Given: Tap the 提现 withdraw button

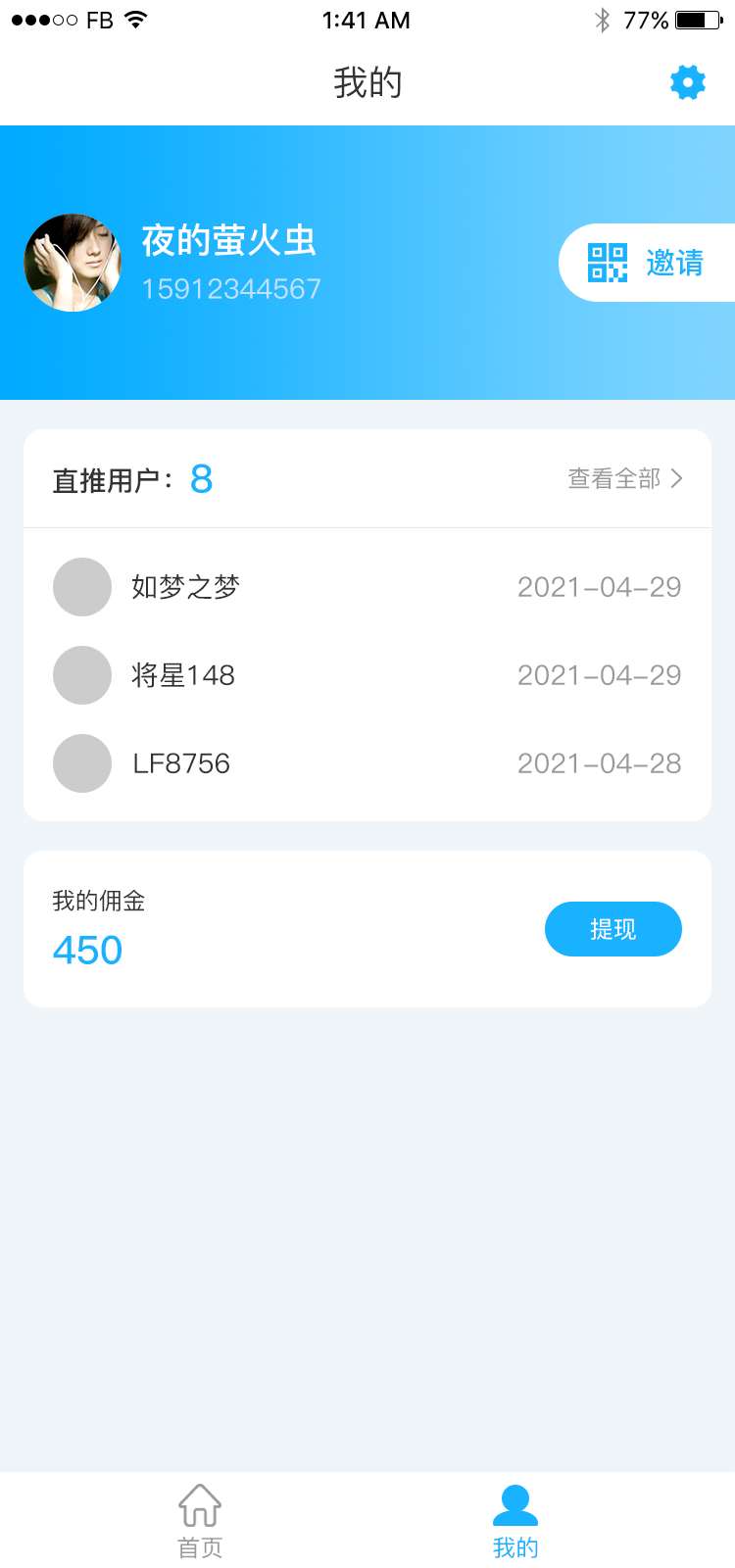Looking at the screenshot, I should (x=613, y=929).
